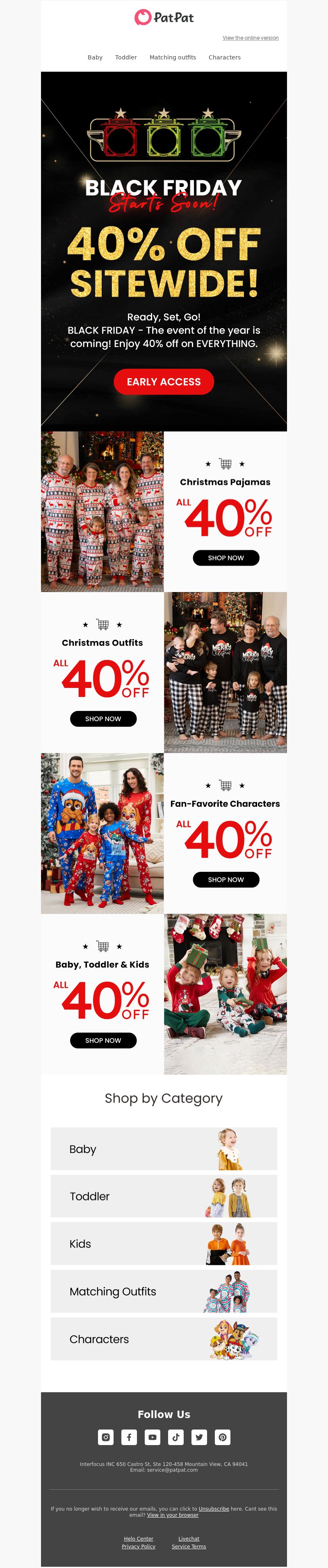Screen dimensions: 328x1568
Task: Open PatPat's Pinterest page
Action: pos(223,1437)
